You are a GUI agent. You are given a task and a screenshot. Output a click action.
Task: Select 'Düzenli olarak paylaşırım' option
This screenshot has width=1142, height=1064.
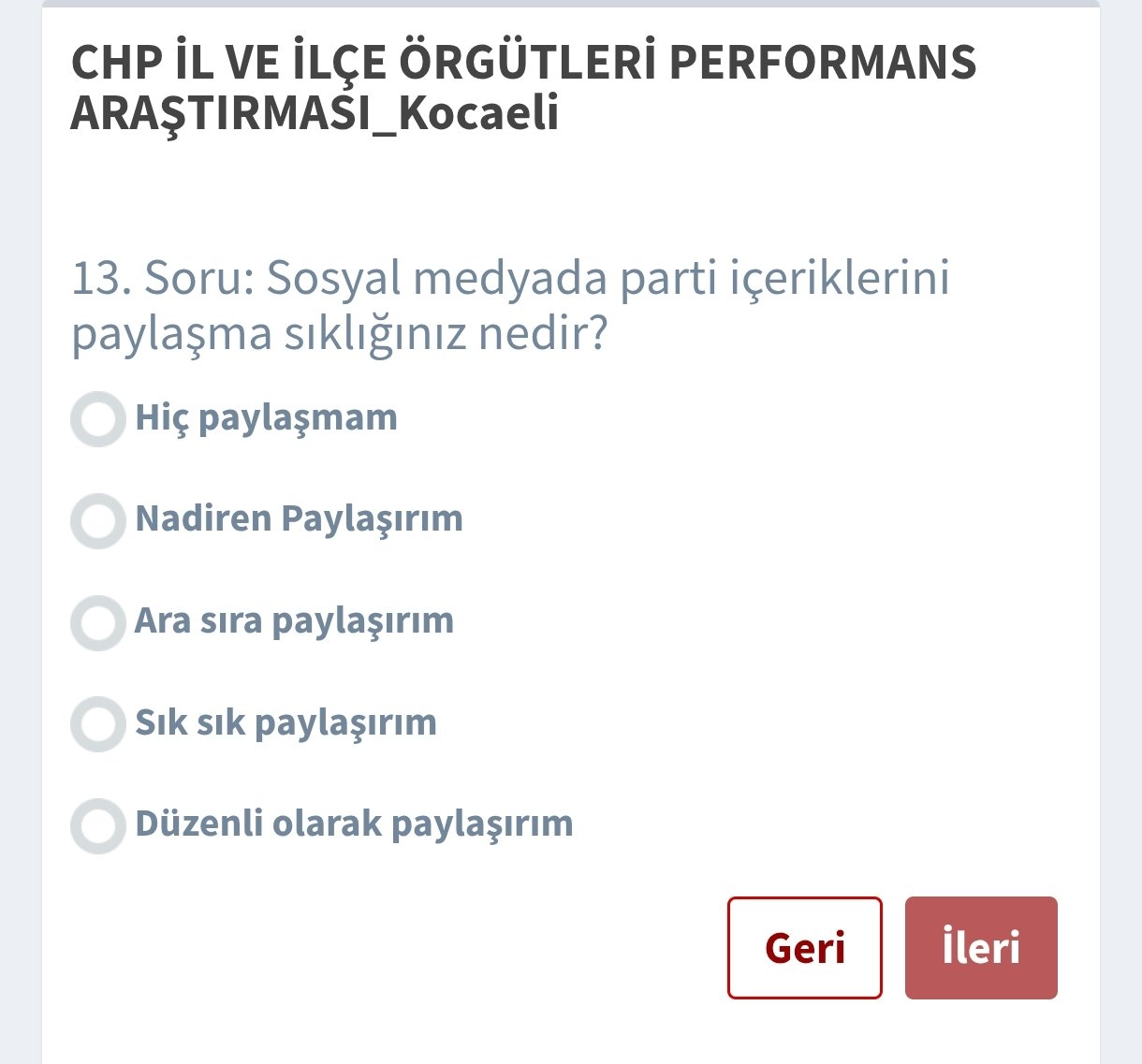[x=98, y=825]
